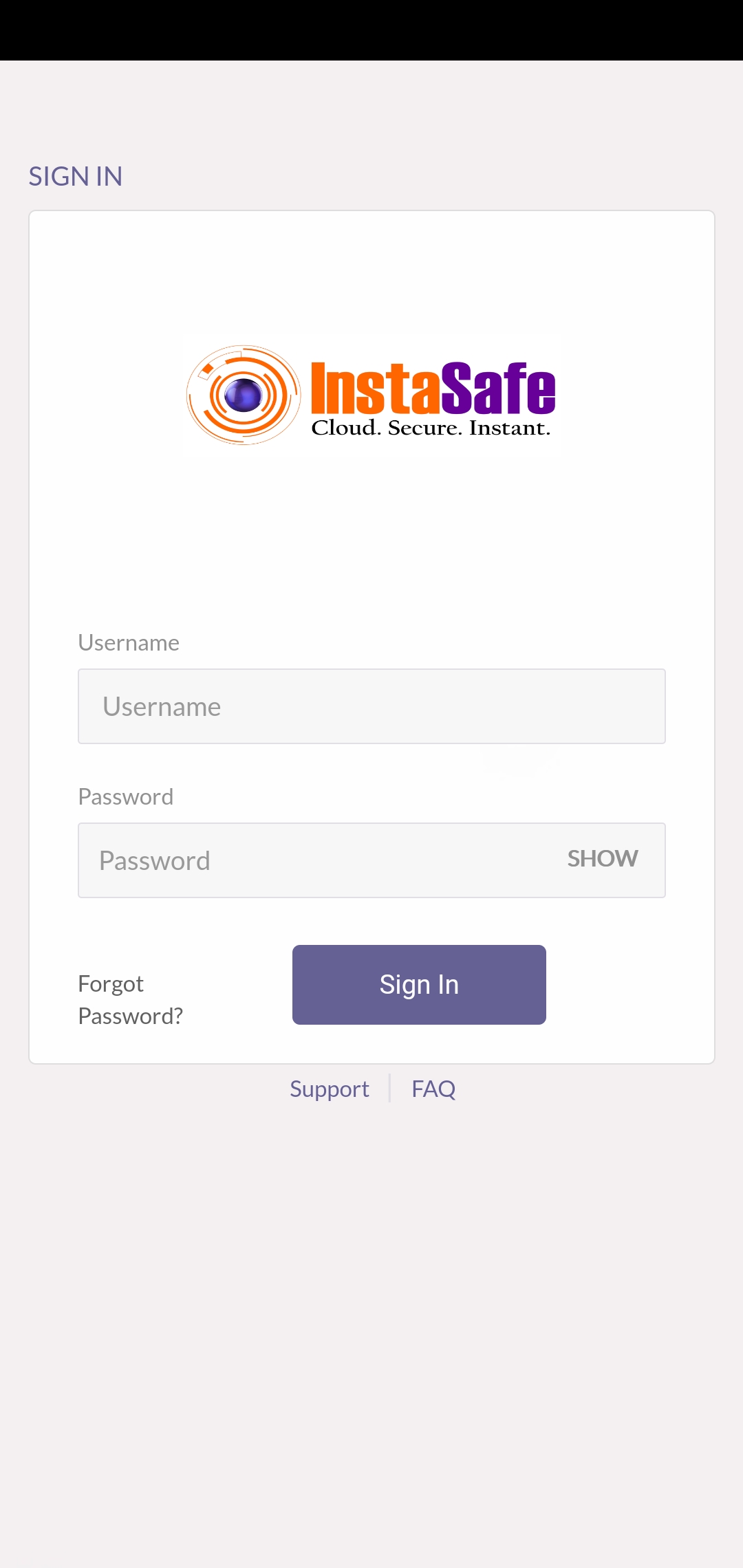Open the FAQ link
The height and width of the screenshot is (1568, 743).
(x=433, y=1089)
